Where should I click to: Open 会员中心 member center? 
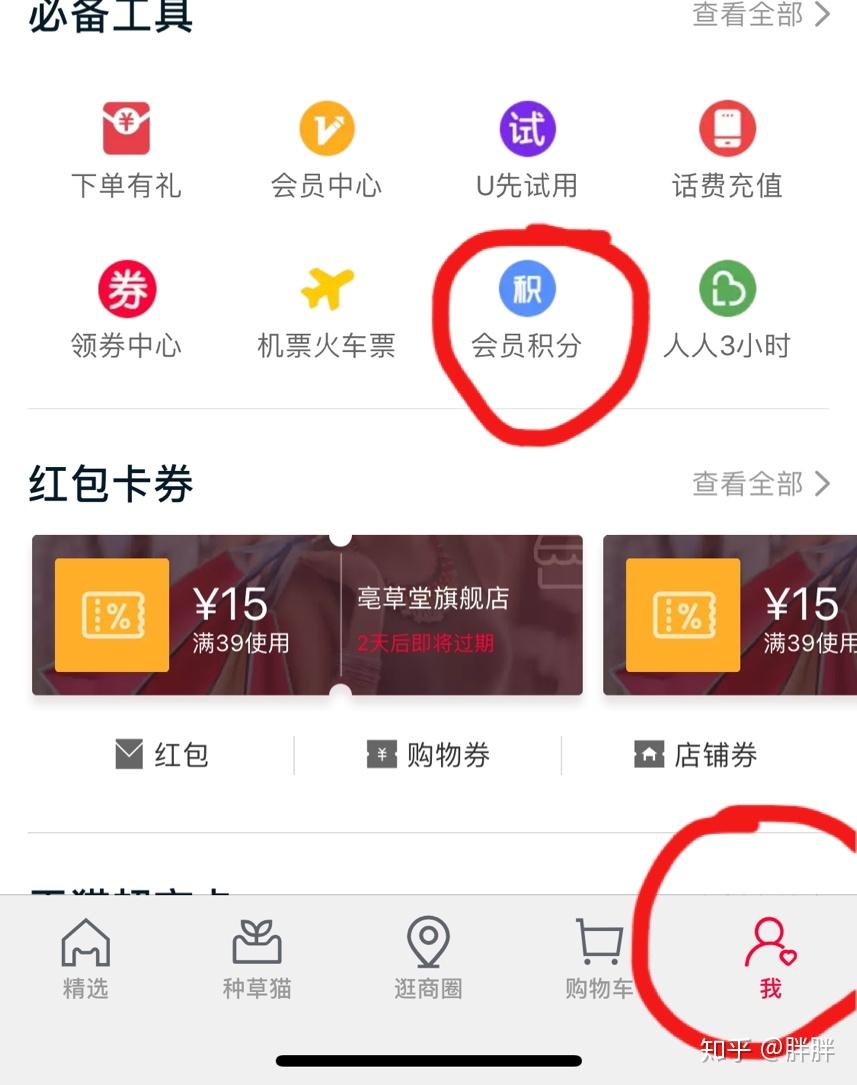click(x=326, y=150)
